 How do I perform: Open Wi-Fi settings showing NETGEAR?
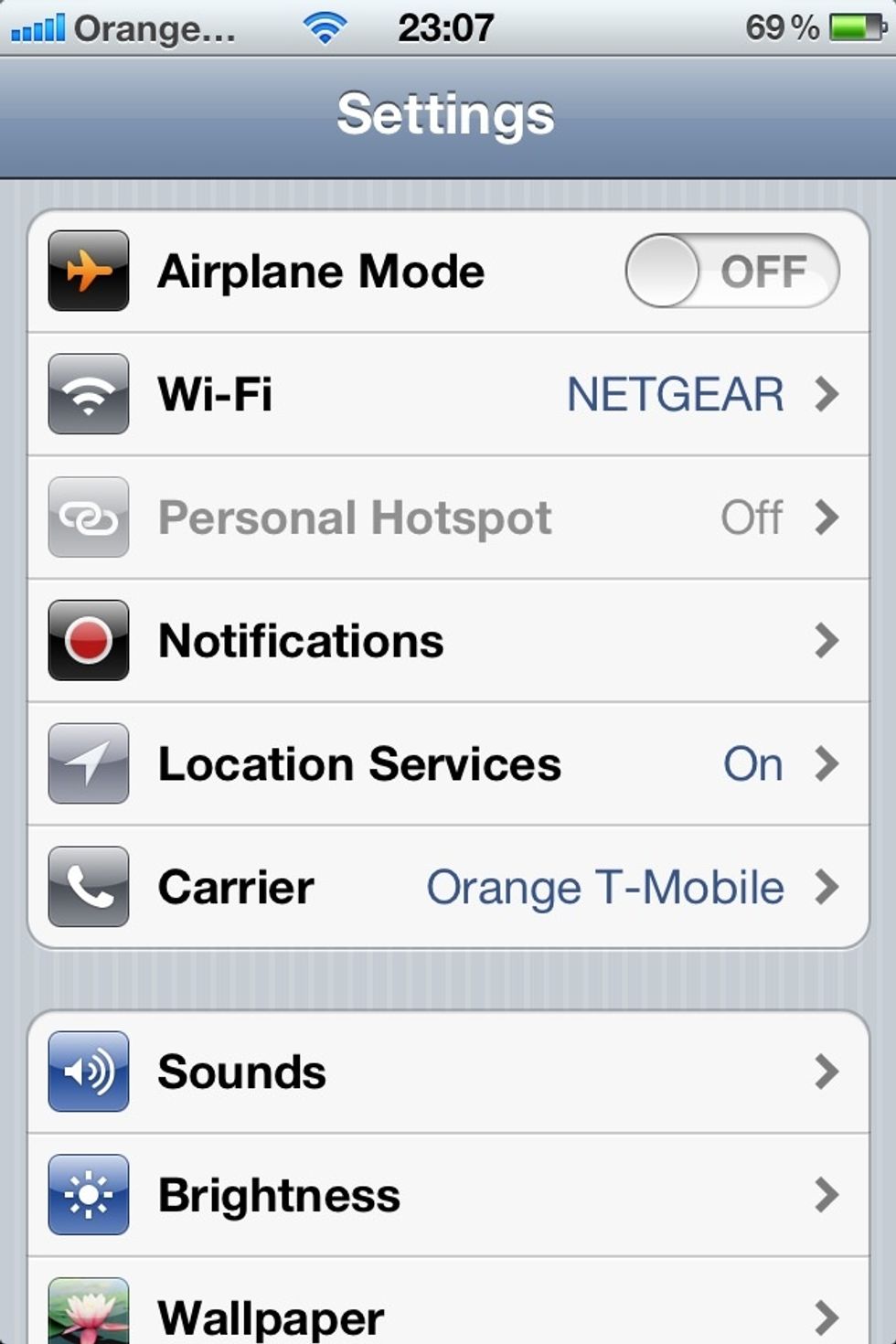tap(448, 394)
